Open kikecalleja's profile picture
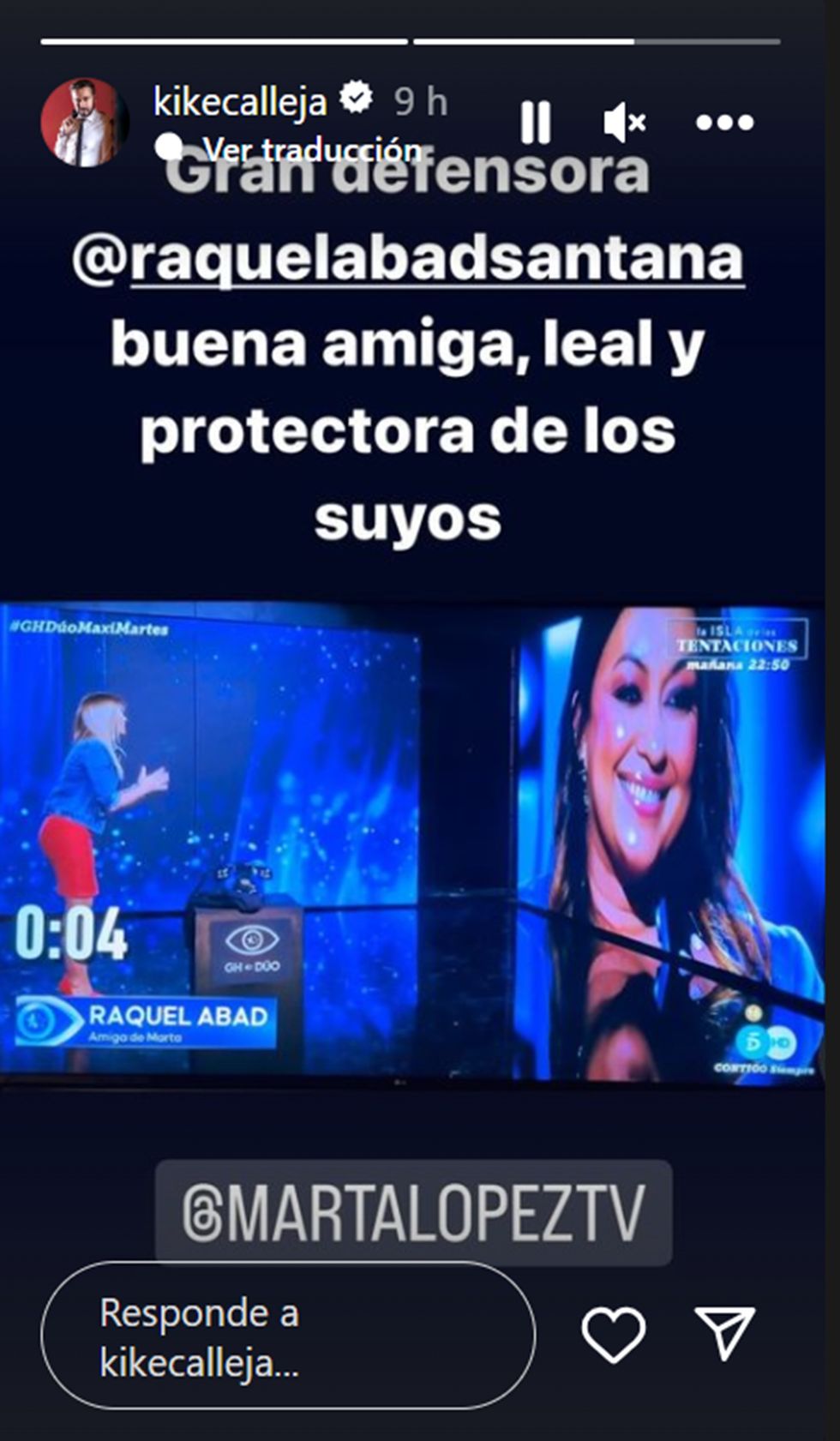The image size is (840, 1441). point(83,123)
